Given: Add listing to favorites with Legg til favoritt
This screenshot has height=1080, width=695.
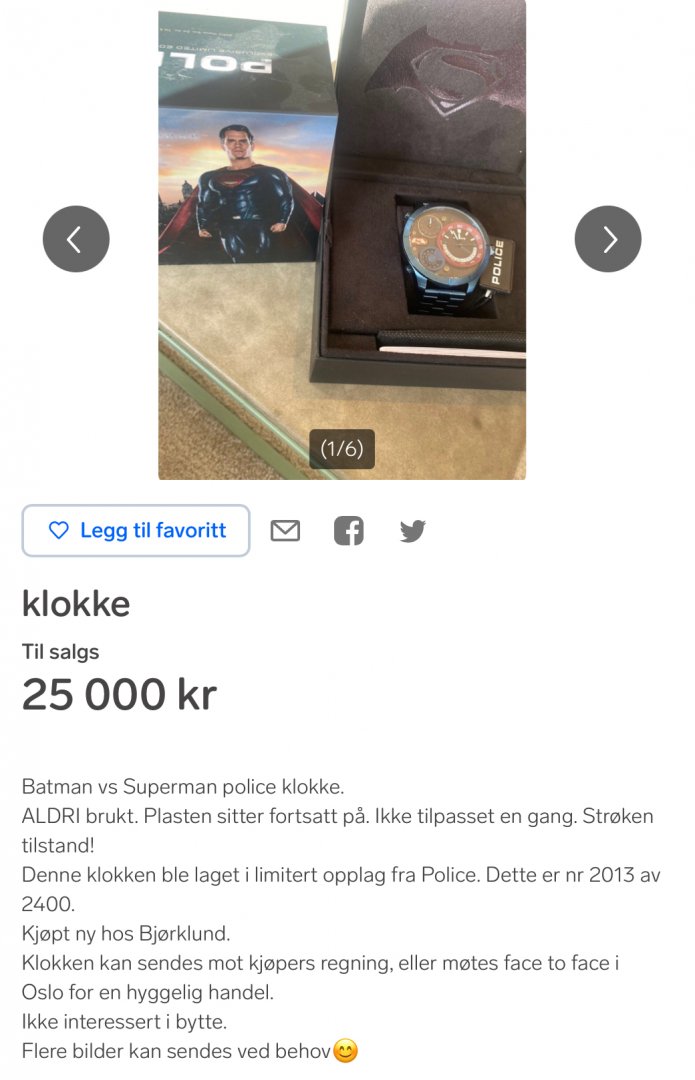Looking at the screenshot, I should coord(136,530).
